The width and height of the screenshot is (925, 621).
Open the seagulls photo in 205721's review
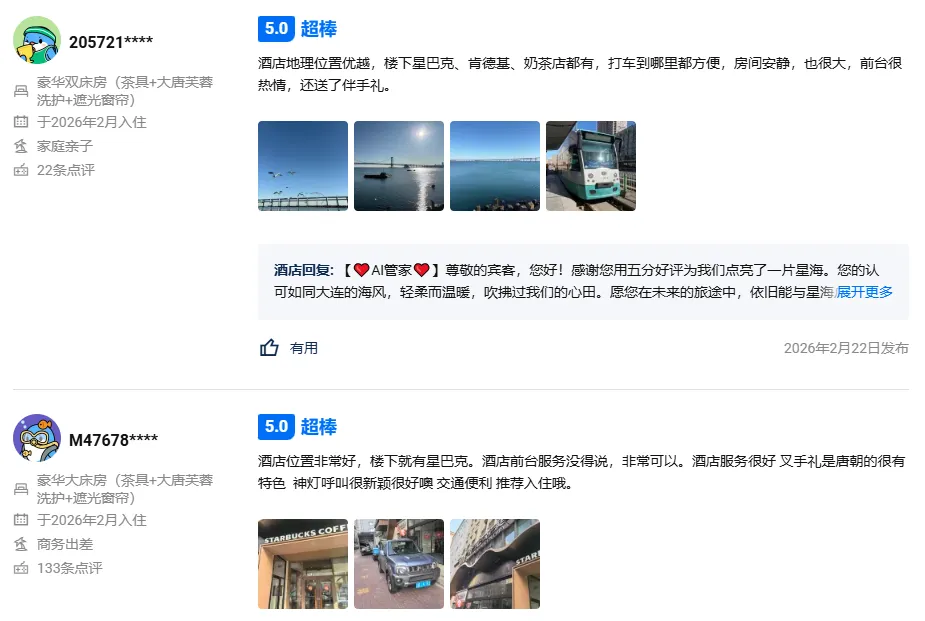pos(302,166)
